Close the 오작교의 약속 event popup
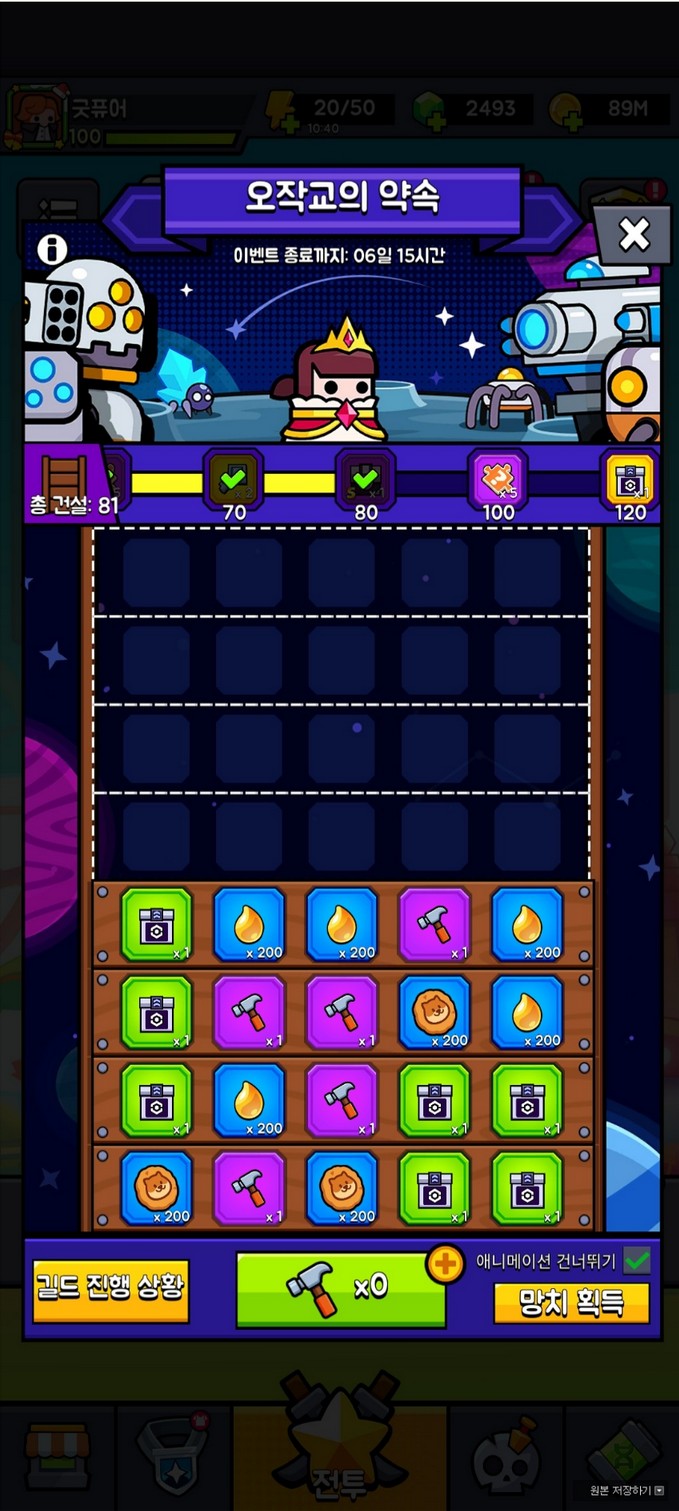 [633, 236]
